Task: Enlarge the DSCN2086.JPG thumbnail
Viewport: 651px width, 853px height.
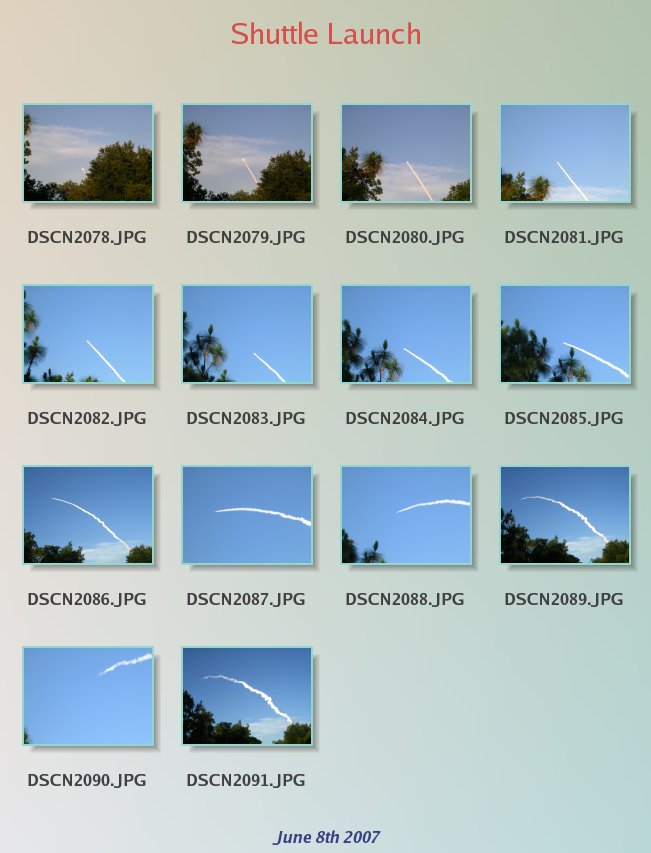Action: [88, 515]
